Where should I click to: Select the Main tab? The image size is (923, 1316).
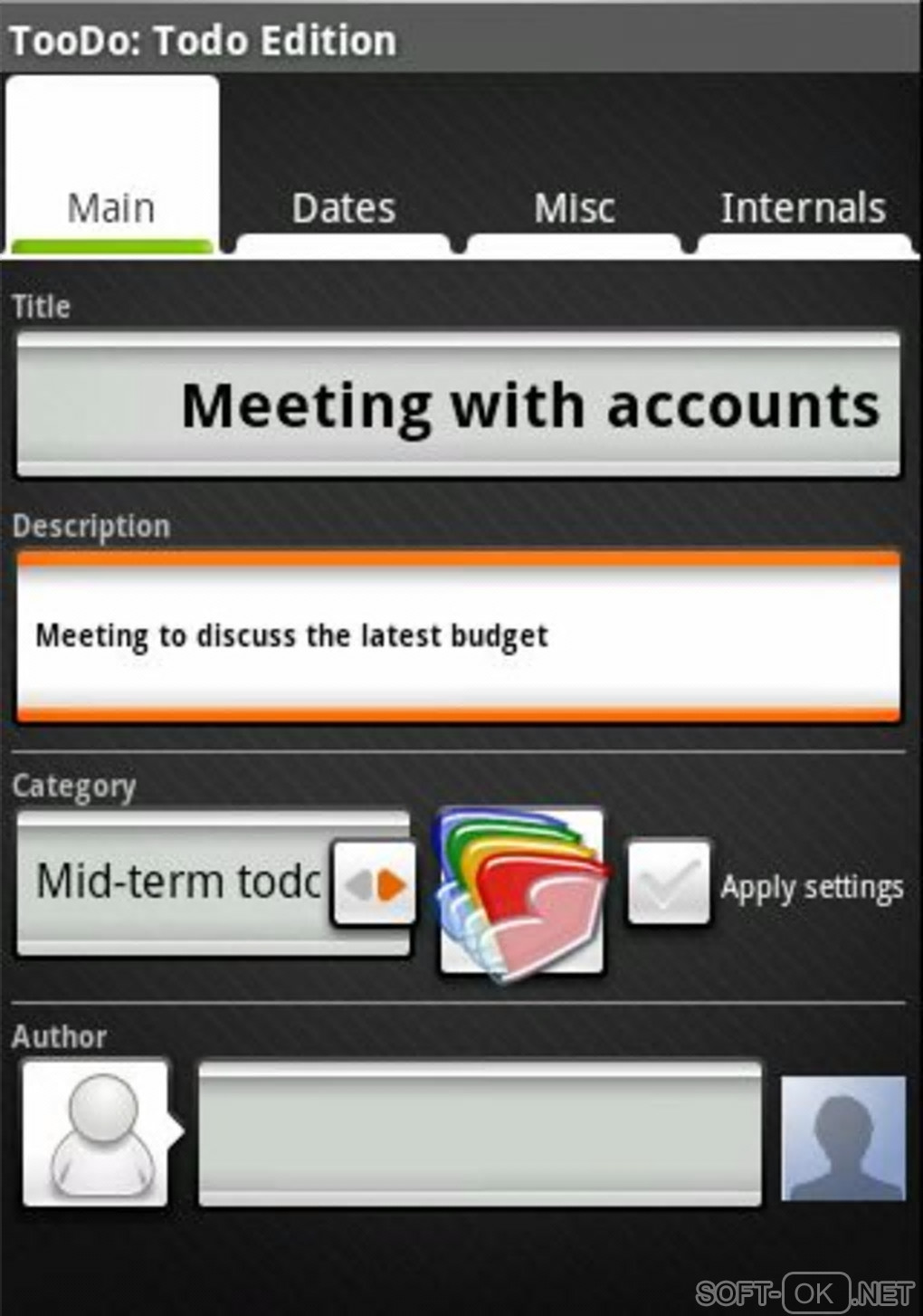(111, 208)
